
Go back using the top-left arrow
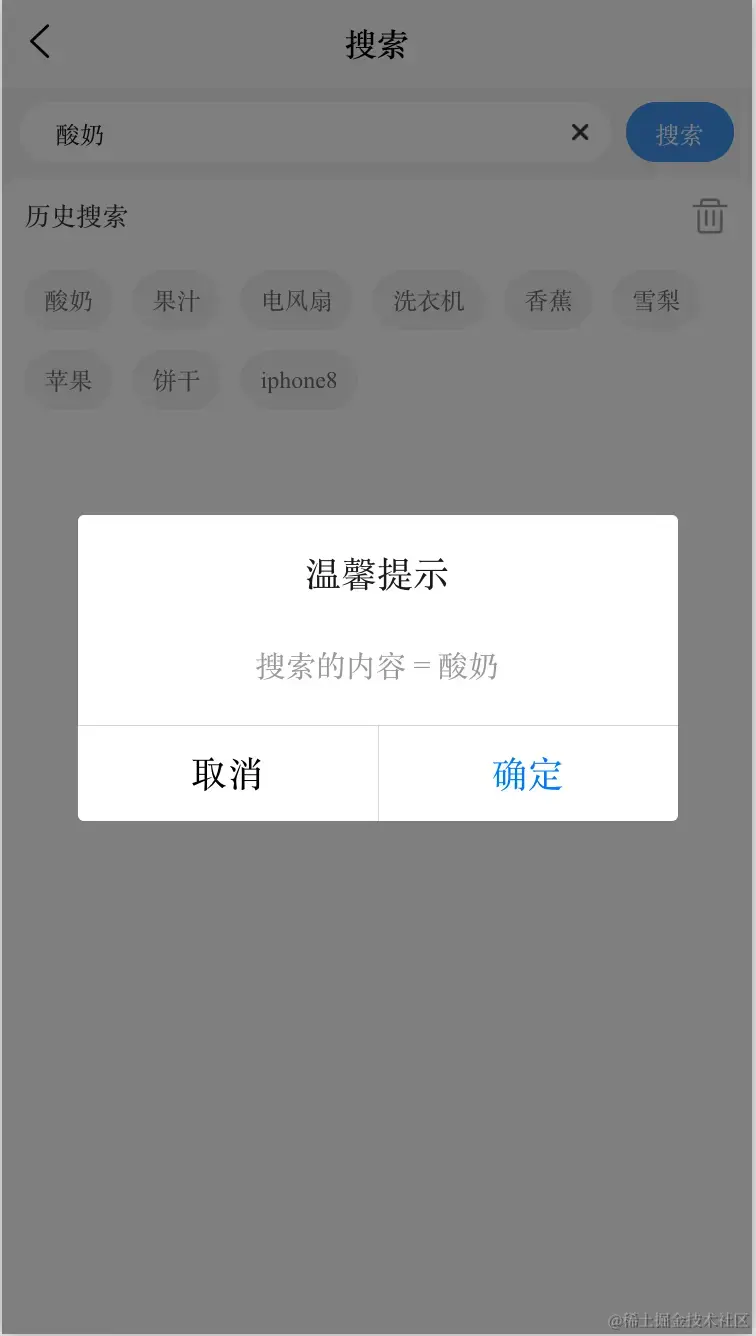click(40, 42)
